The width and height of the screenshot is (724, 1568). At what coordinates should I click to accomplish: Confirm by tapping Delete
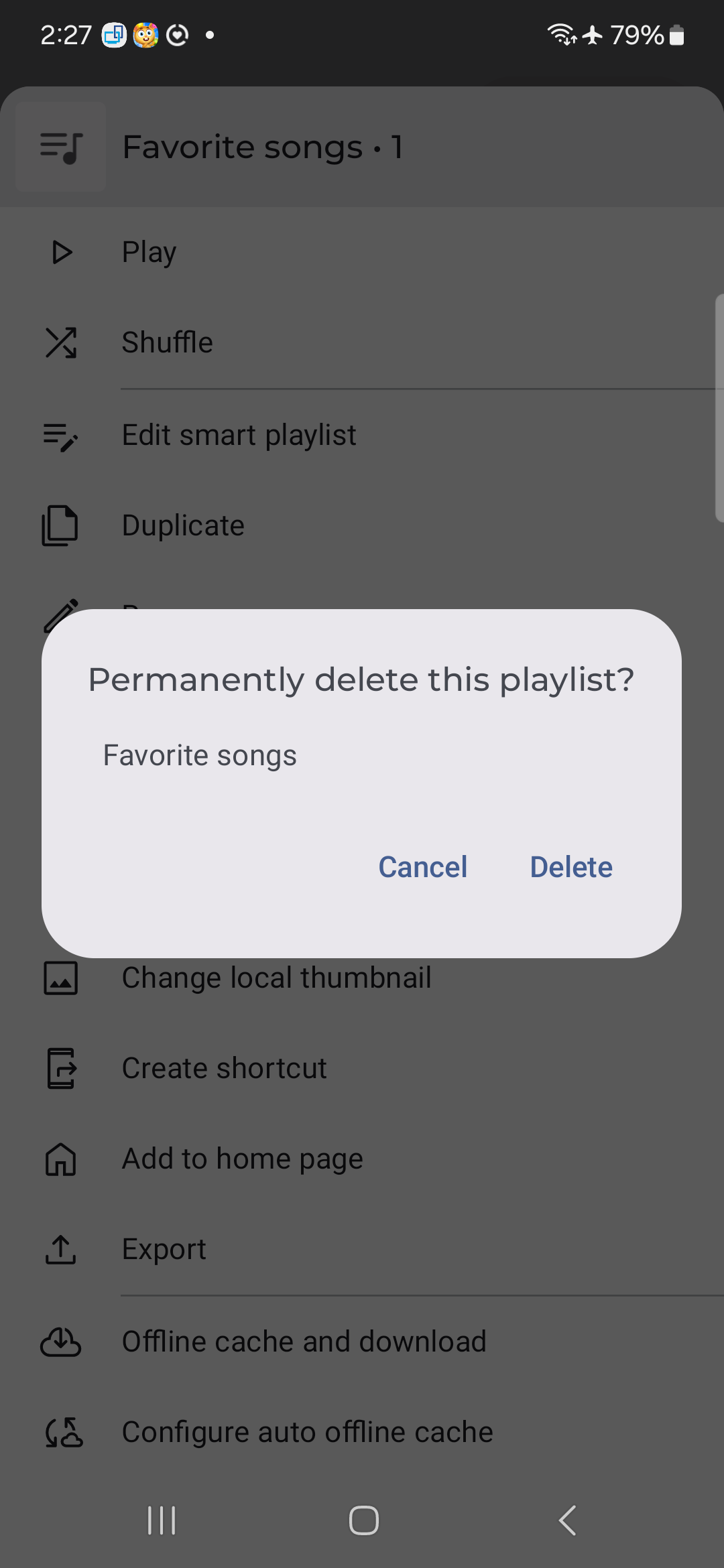tap(570, 867)
